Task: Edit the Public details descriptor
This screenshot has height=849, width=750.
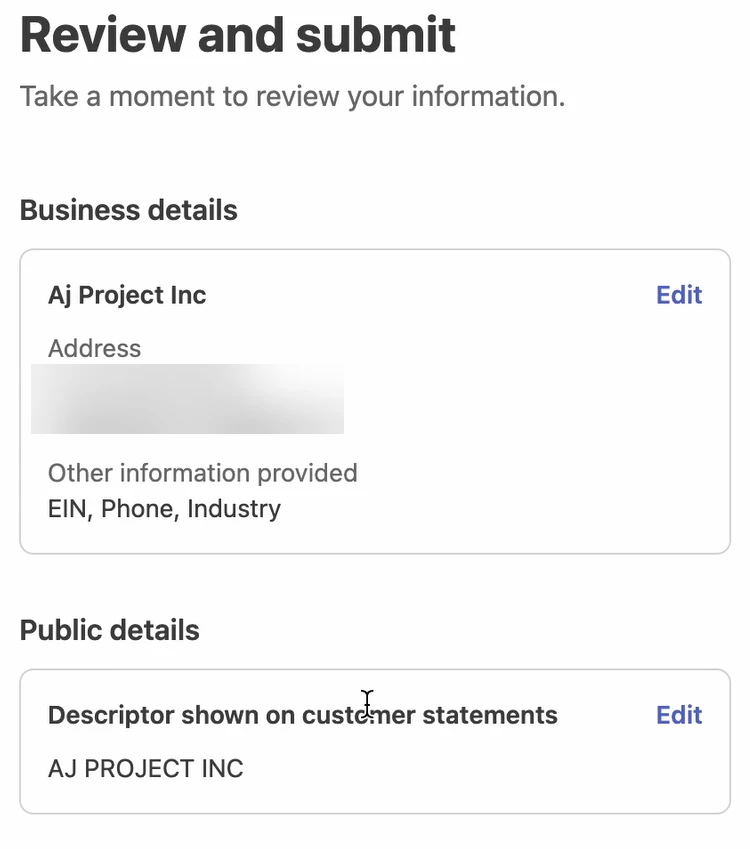Action: tap(679, 715)
